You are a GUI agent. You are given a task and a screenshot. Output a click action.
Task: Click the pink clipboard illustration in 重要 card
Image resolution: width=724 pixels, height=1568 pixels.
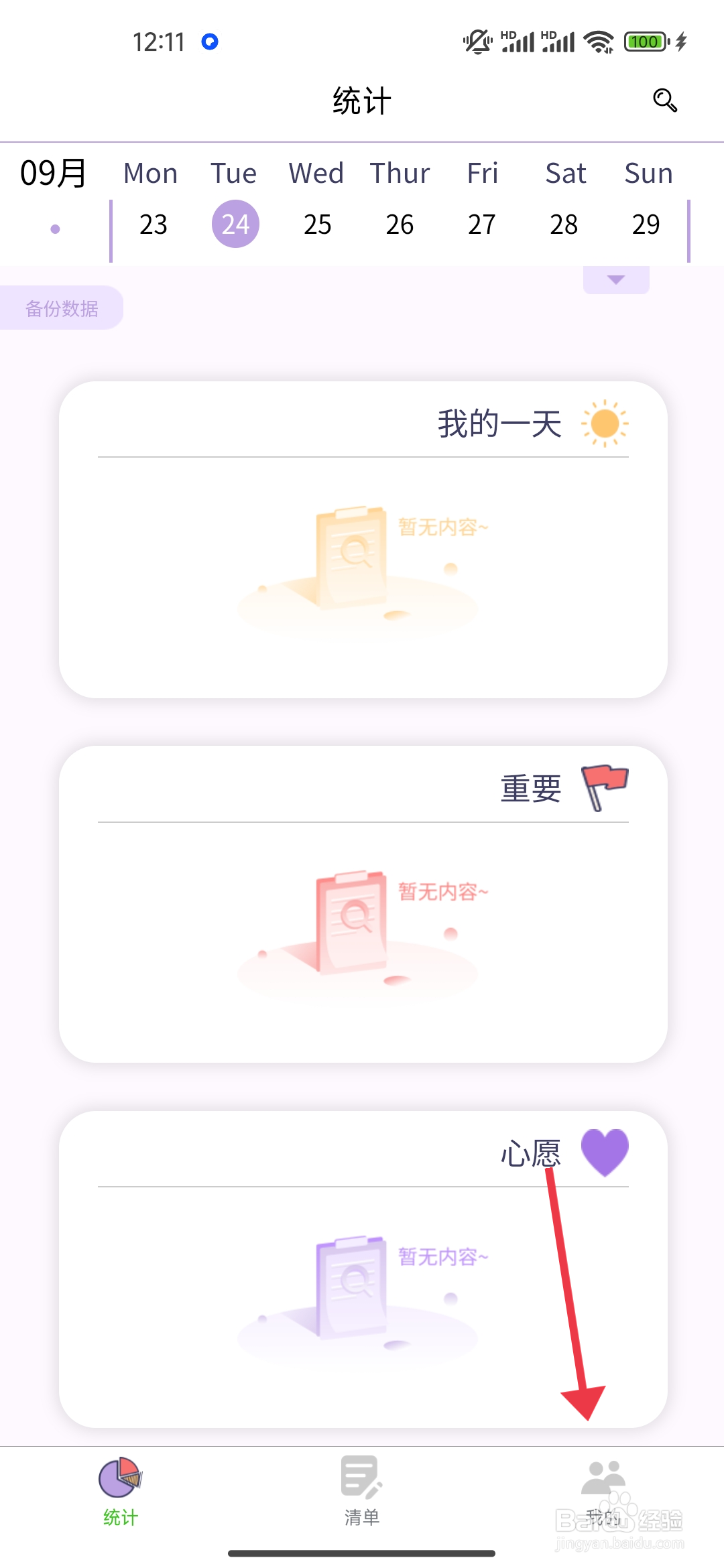tap(351, 925)
